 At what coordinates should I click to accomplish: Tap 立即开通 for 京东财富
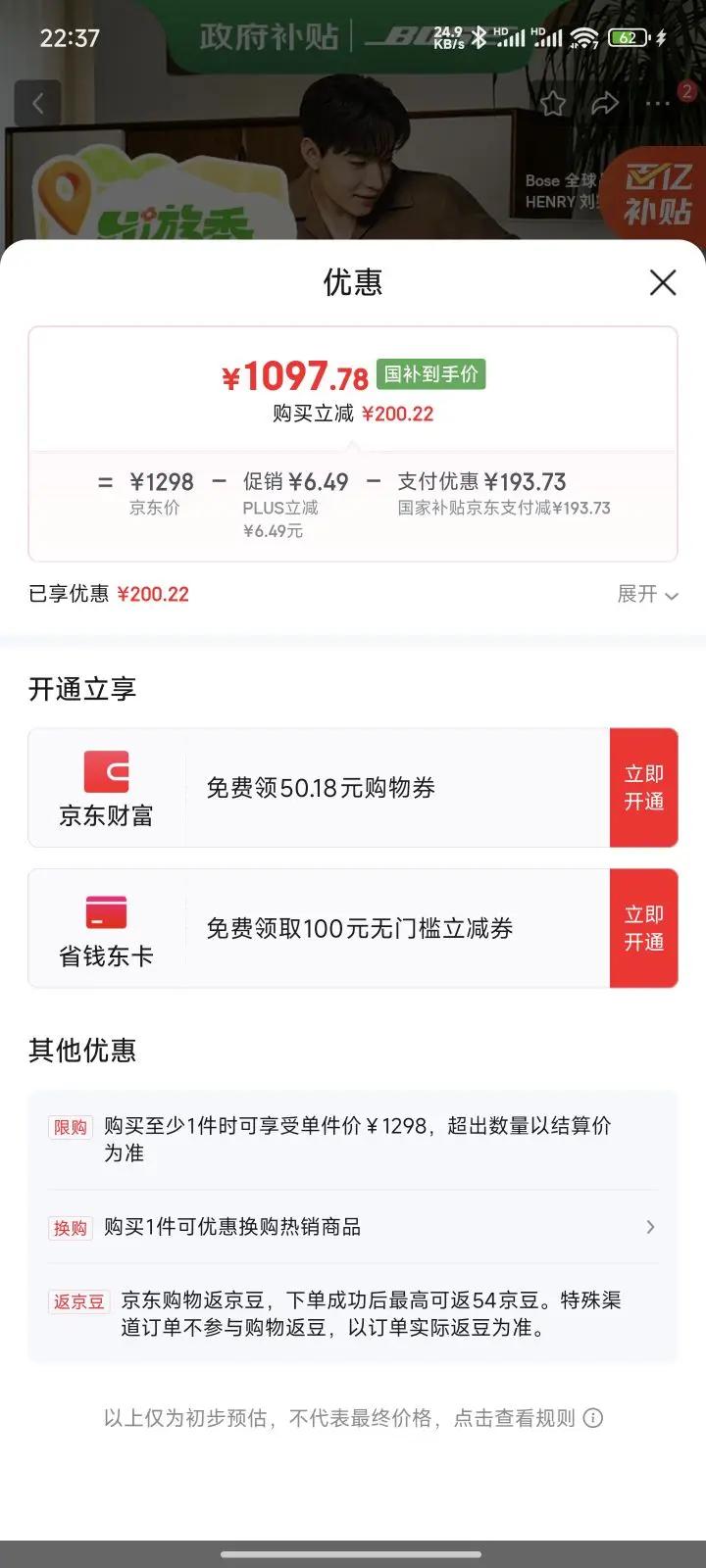click(x=643, y=788)
